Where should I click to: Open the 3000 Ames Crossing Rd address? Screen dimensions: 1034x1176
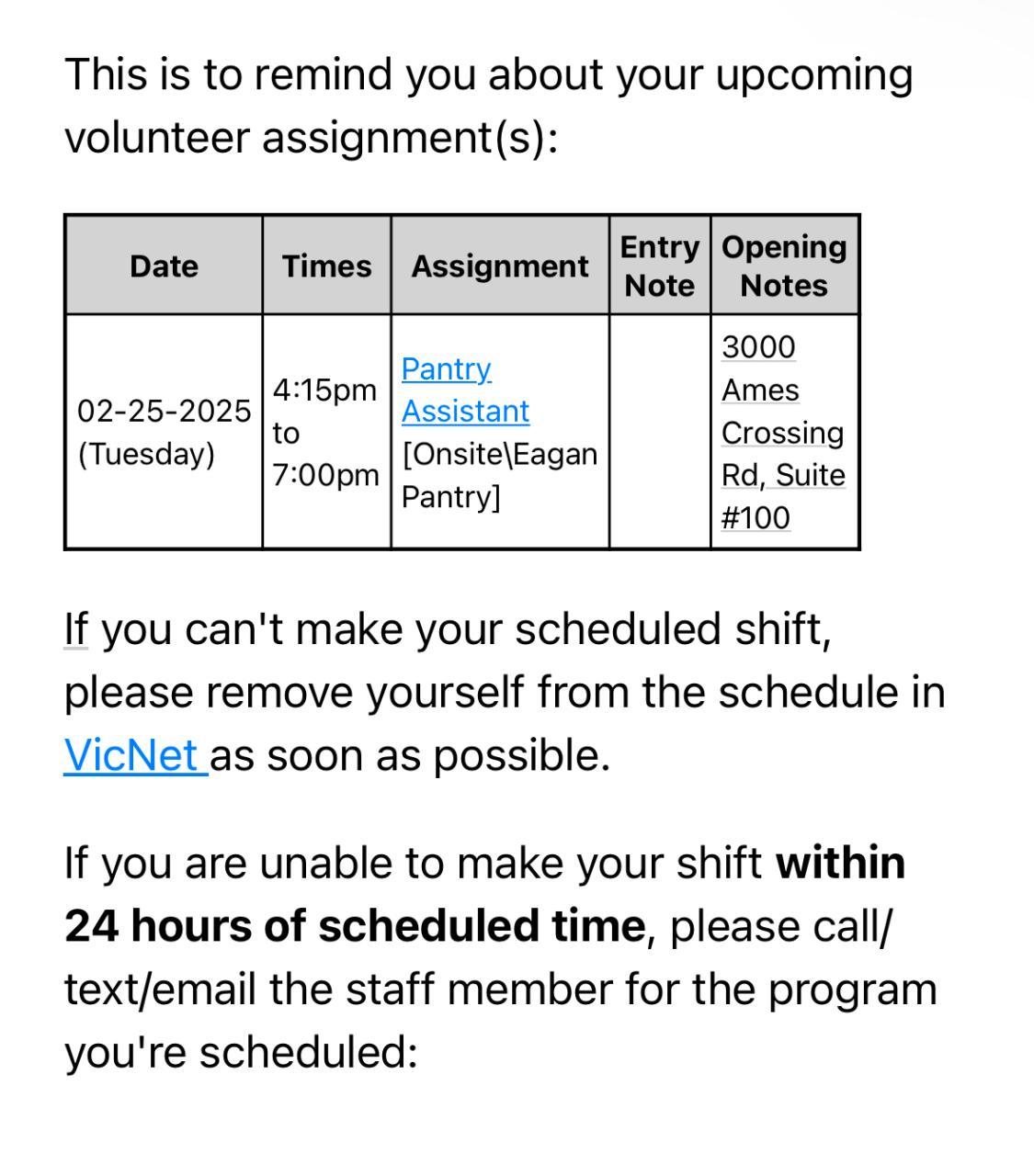782,433
